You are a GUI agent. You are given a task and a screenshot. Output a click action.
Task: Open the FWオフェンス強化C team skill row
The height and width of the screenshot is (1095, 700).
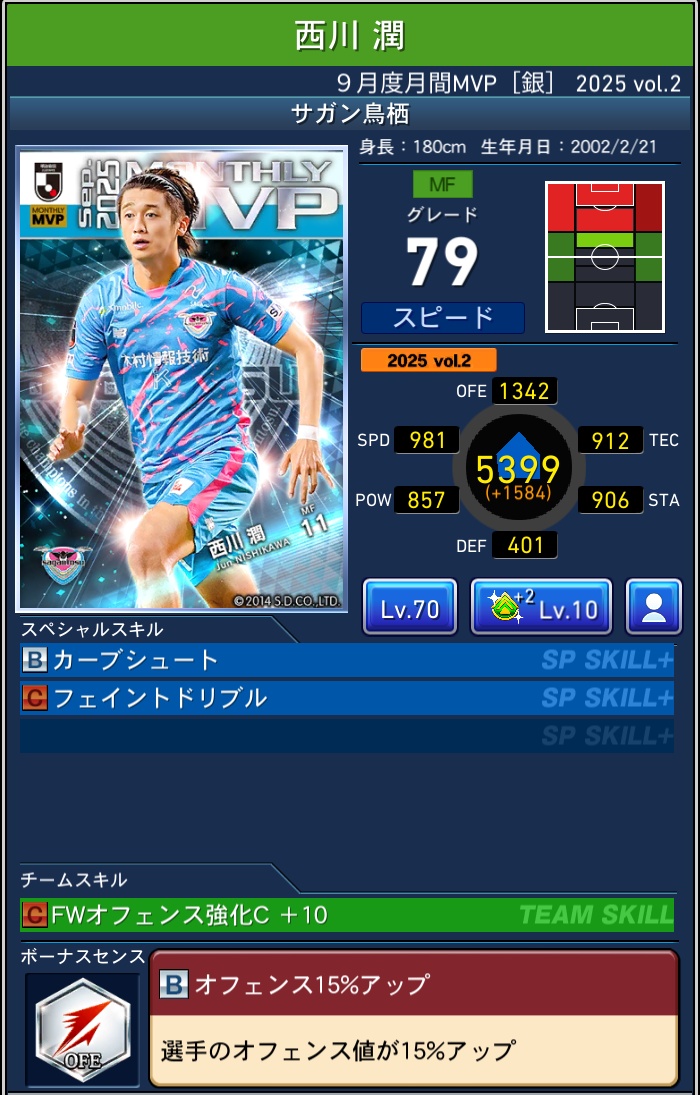(x=346, y=915)
